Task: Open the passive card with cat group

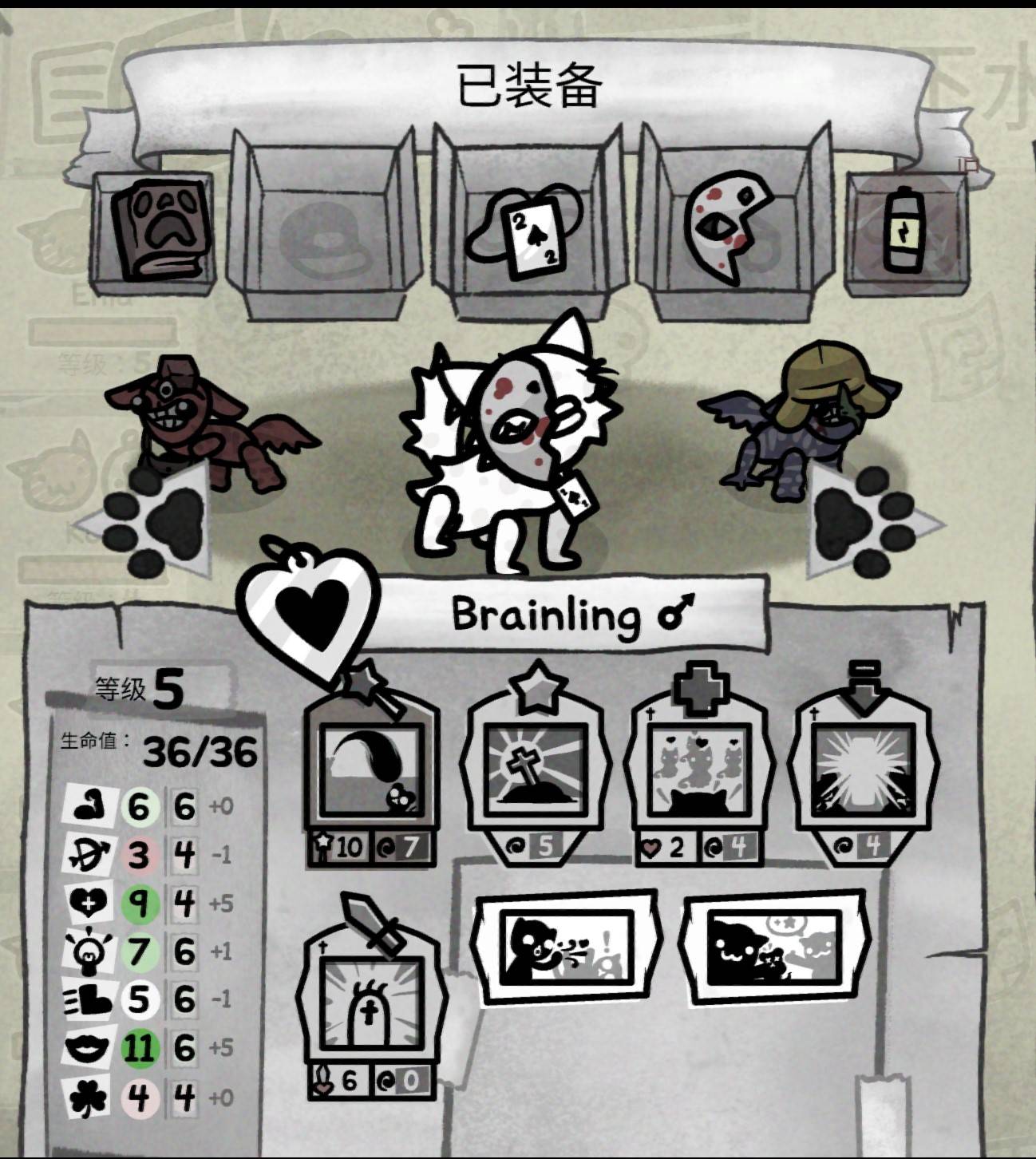Action: point(774,946)
